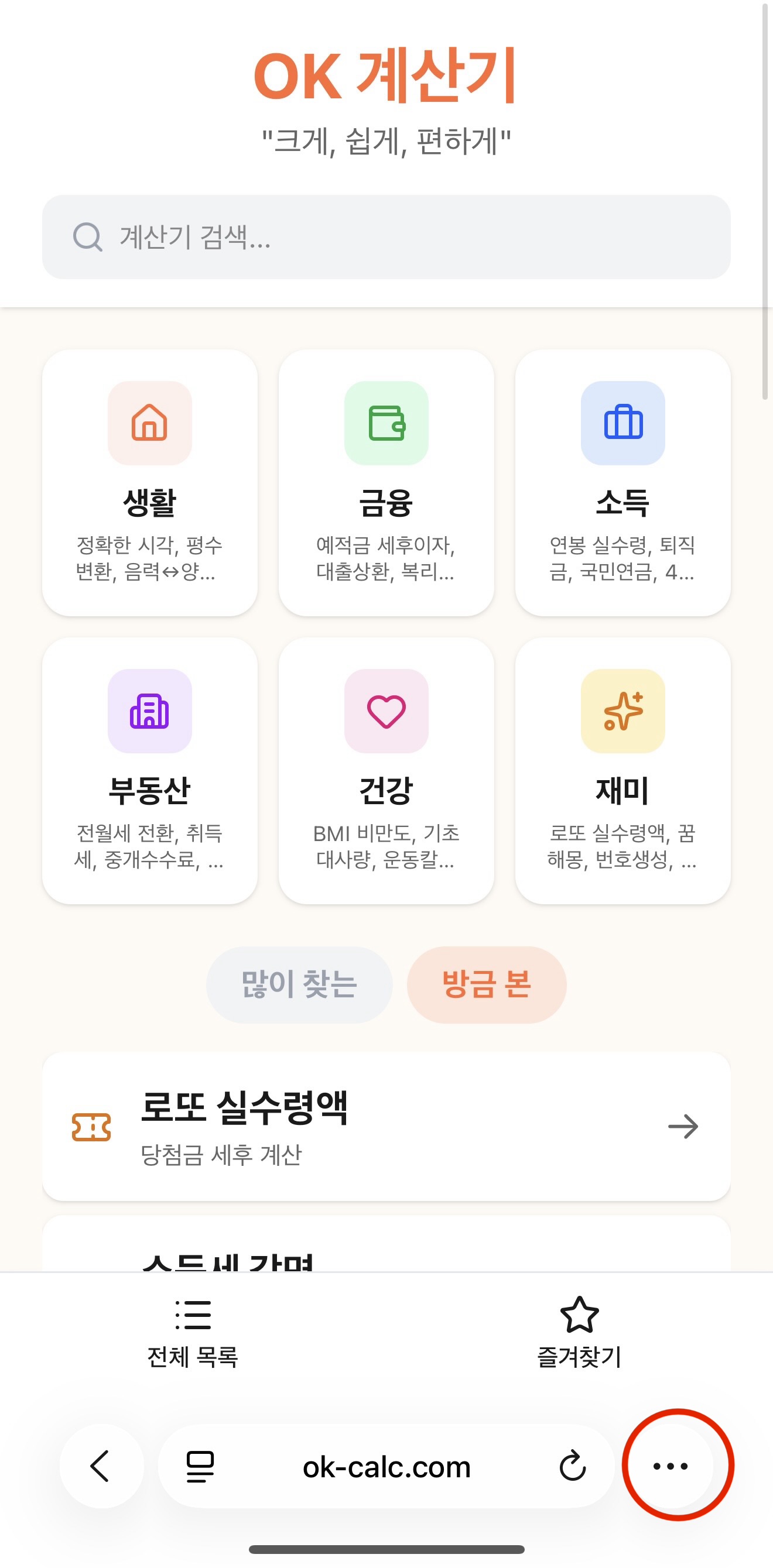Select the 금융 wallet icon
The width and height of the screenshot is (773, 1568).
point(385,424)
